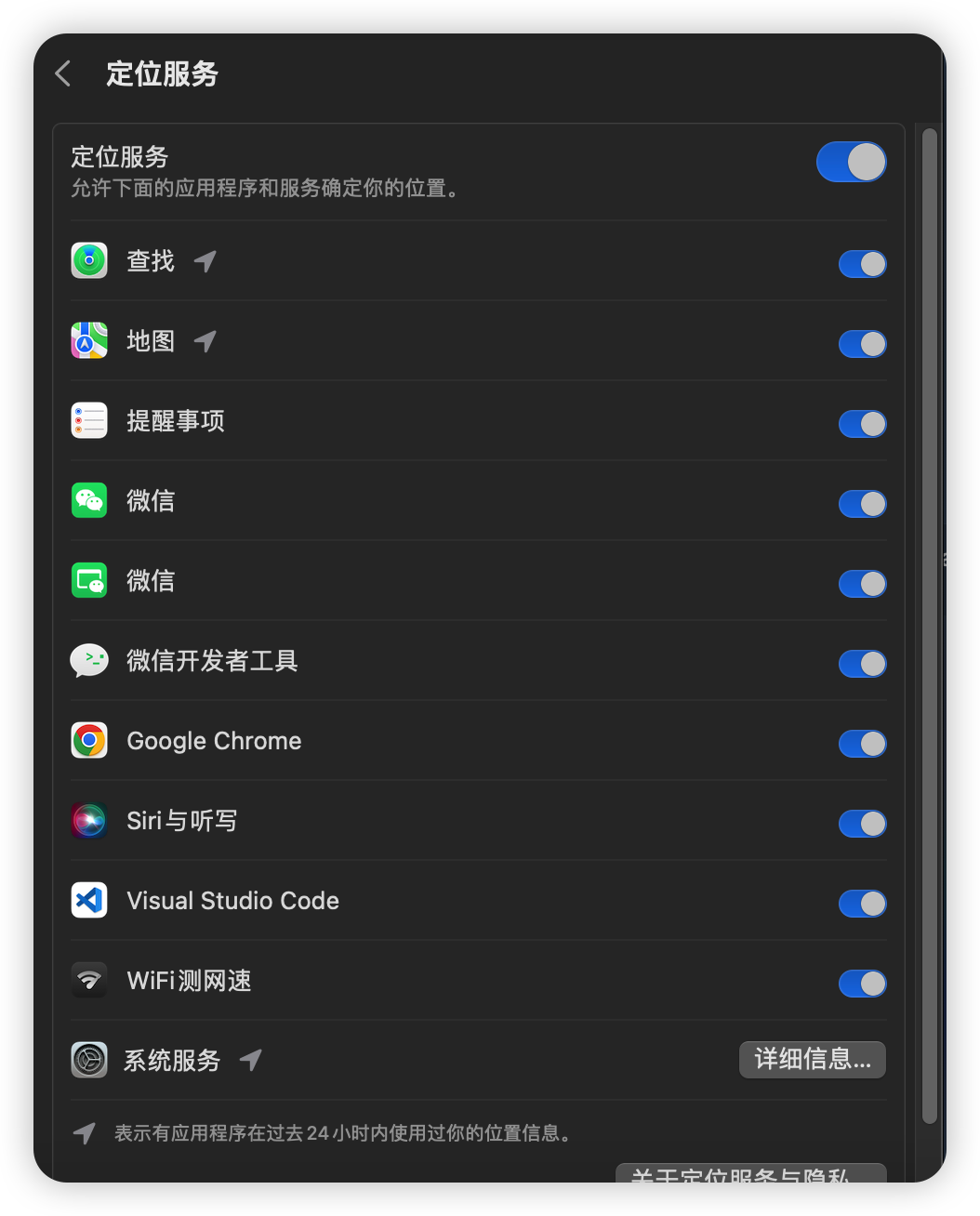The image size is (980, 1216).
Task: Disable location for 微信开发者工具
Action: click(862, 664)
